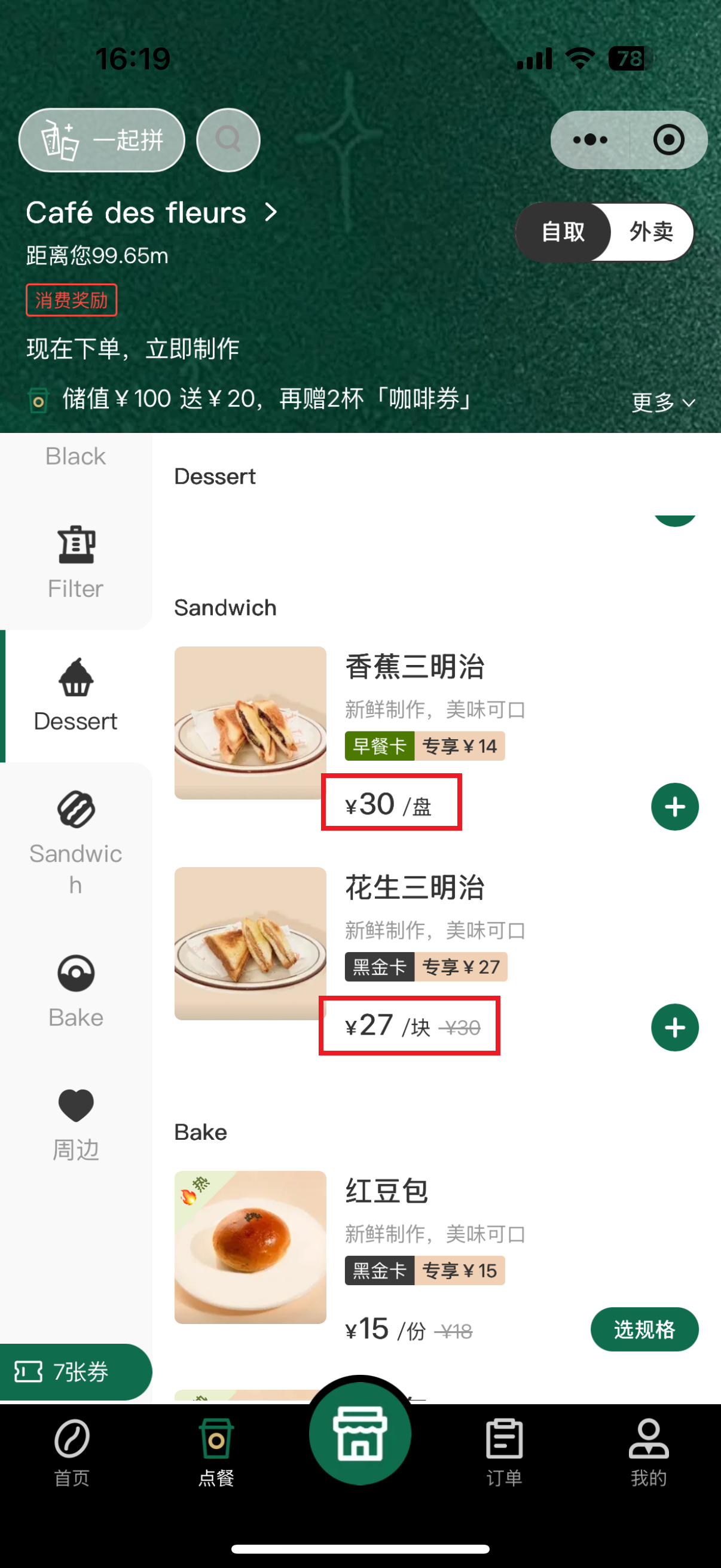Open the search icon
Image resolution: width=721 pixels, height=1568 pixels.
pyautogui.click(x=228, y=140)
